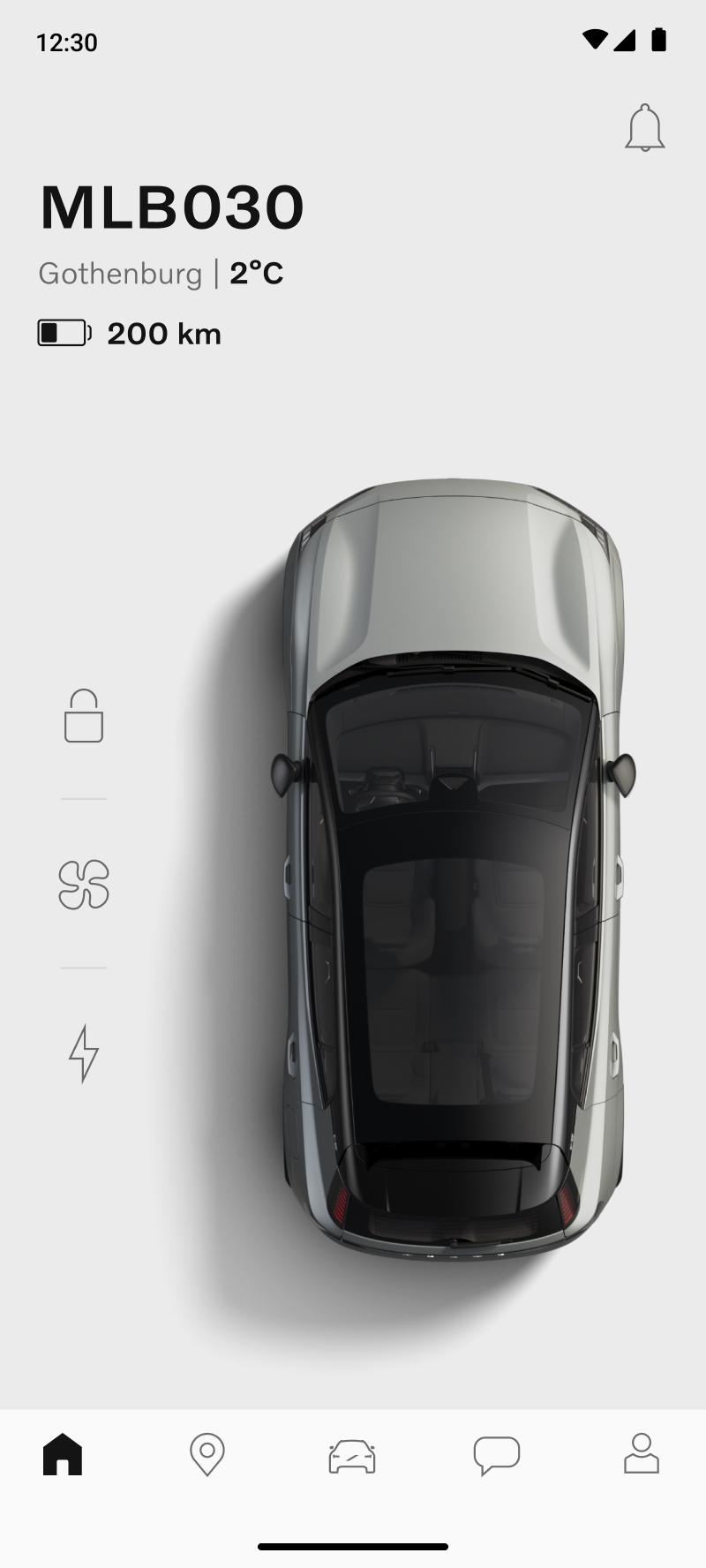This screenshot has width=706, height=1568.
Task: Open the location pin tab
Action: pos(207,1454)
